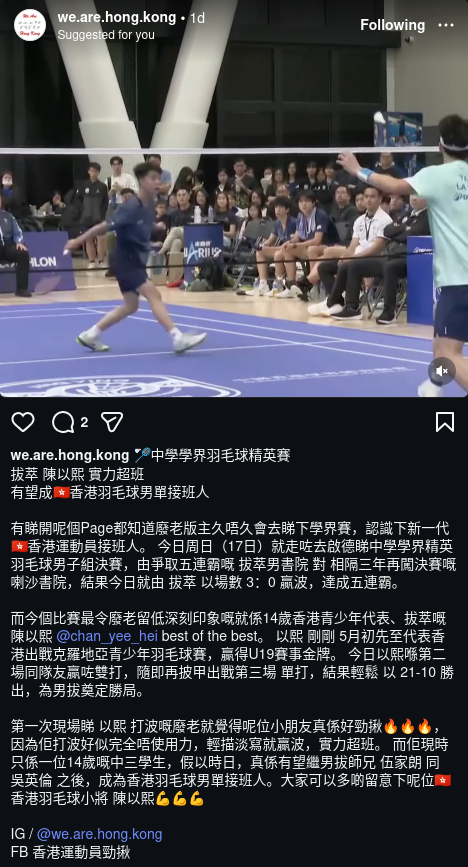Screen dimensions: 468x867
Task: Open we.are.hong.kong profile picture
Action: point(30,25)
